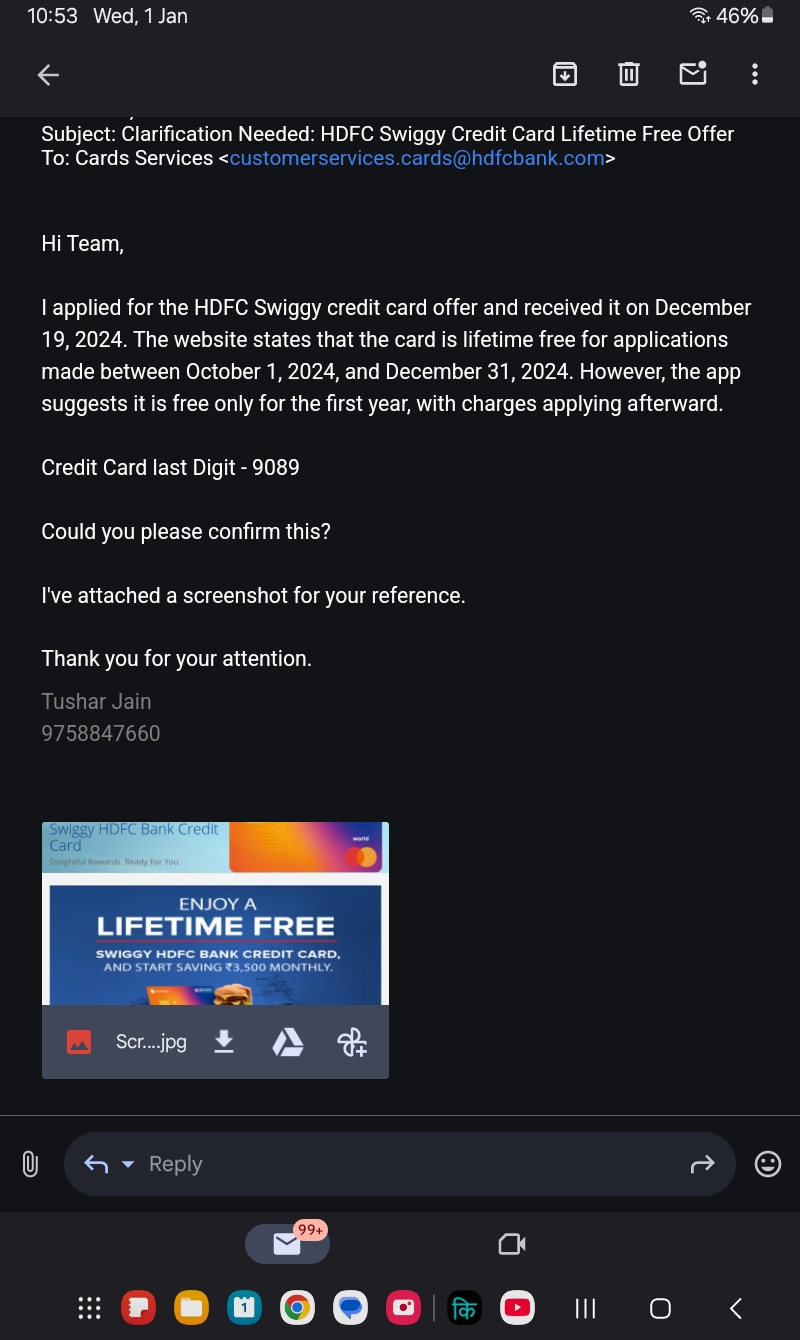Switch to the Mail tab
The height and width of the screenshot is (1340, 800).
[x=287, y=1244]
